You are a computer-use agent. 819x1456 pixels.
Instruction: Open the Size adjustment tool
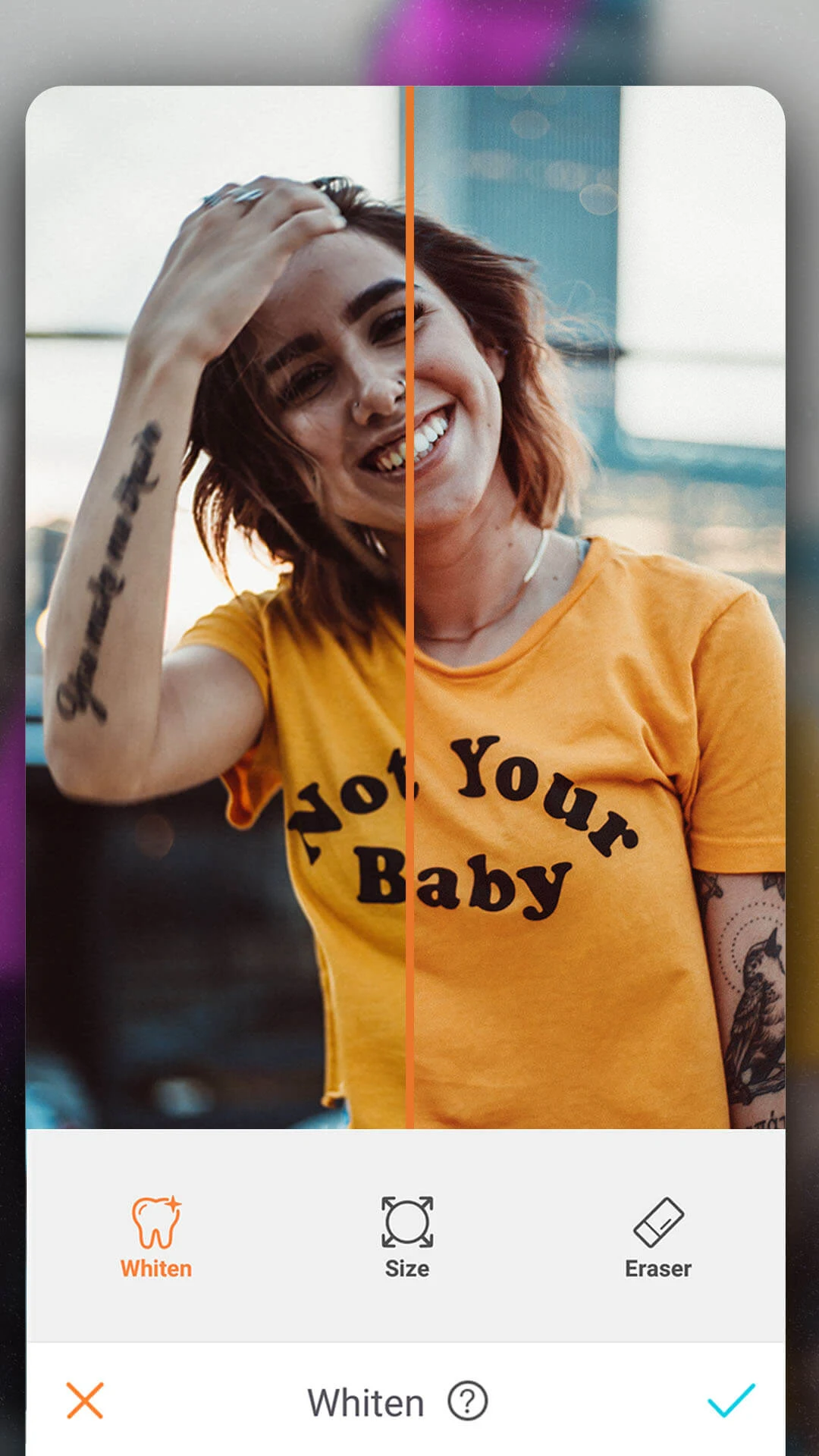pos(407,1238)
